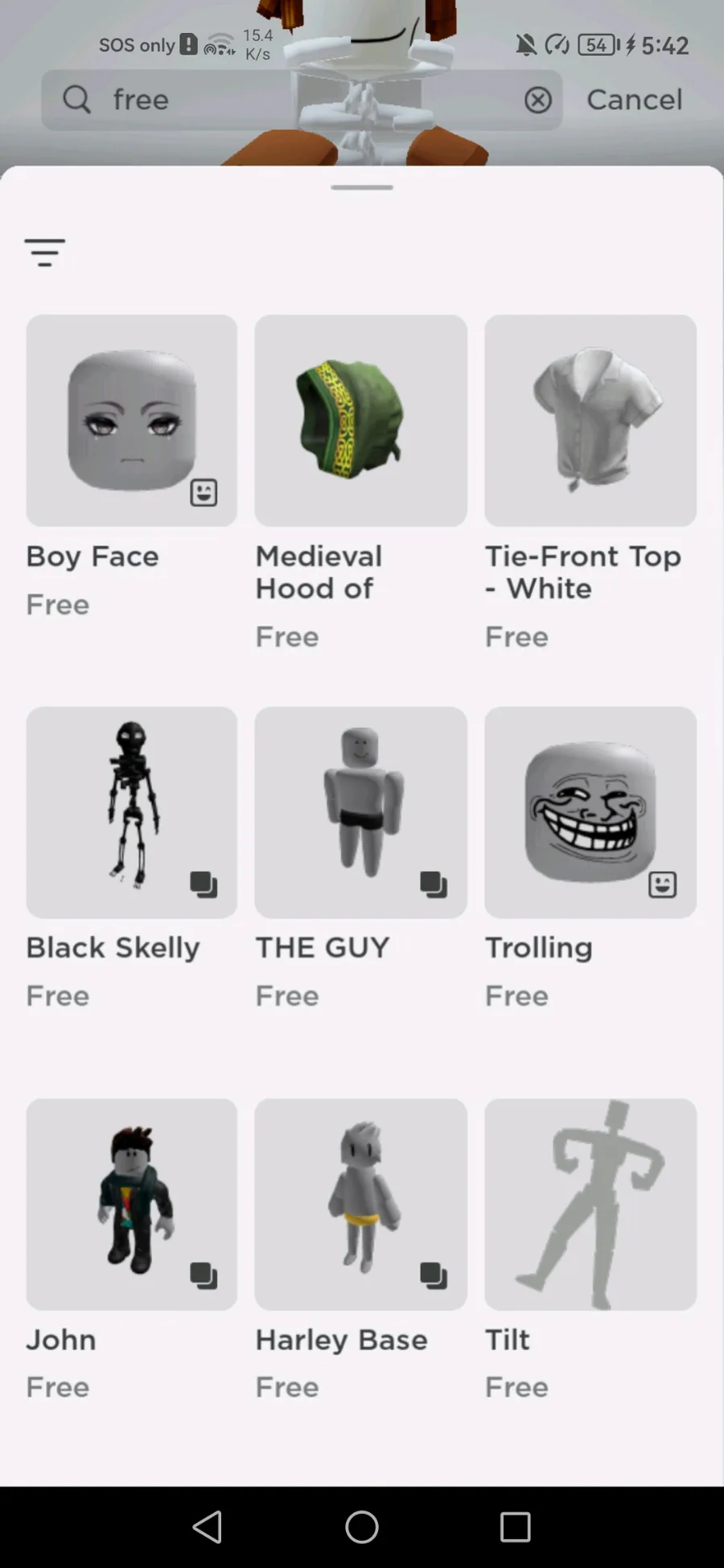Tap the search field containing "free"
Viewport: 724px width, 1568px height.
click(306, 100)
